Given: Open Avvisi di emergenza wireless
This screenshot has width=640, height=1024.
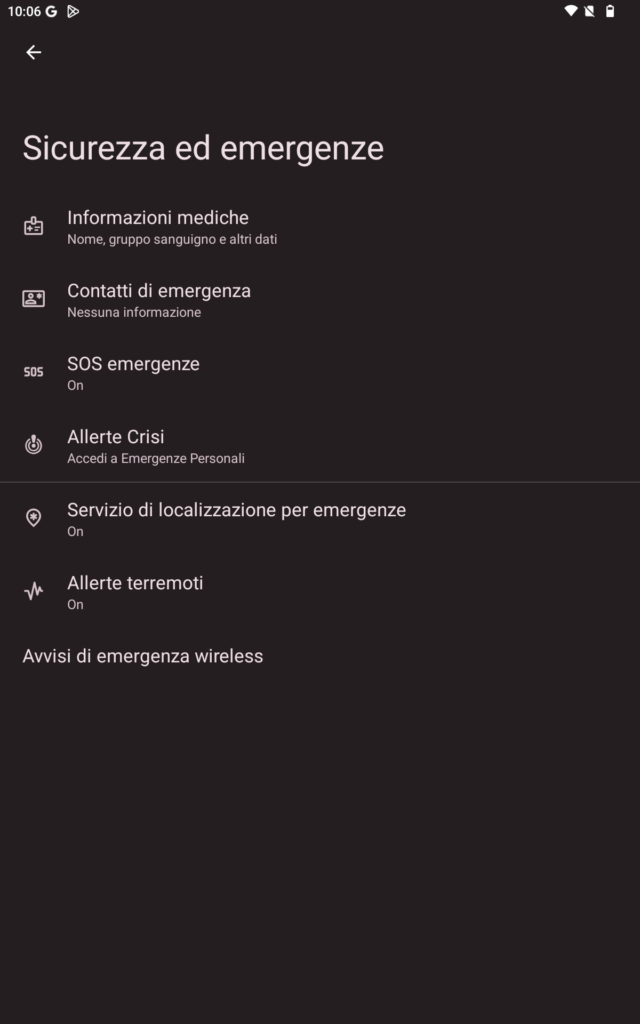Looking at the screenshot, I should [320, 656].
